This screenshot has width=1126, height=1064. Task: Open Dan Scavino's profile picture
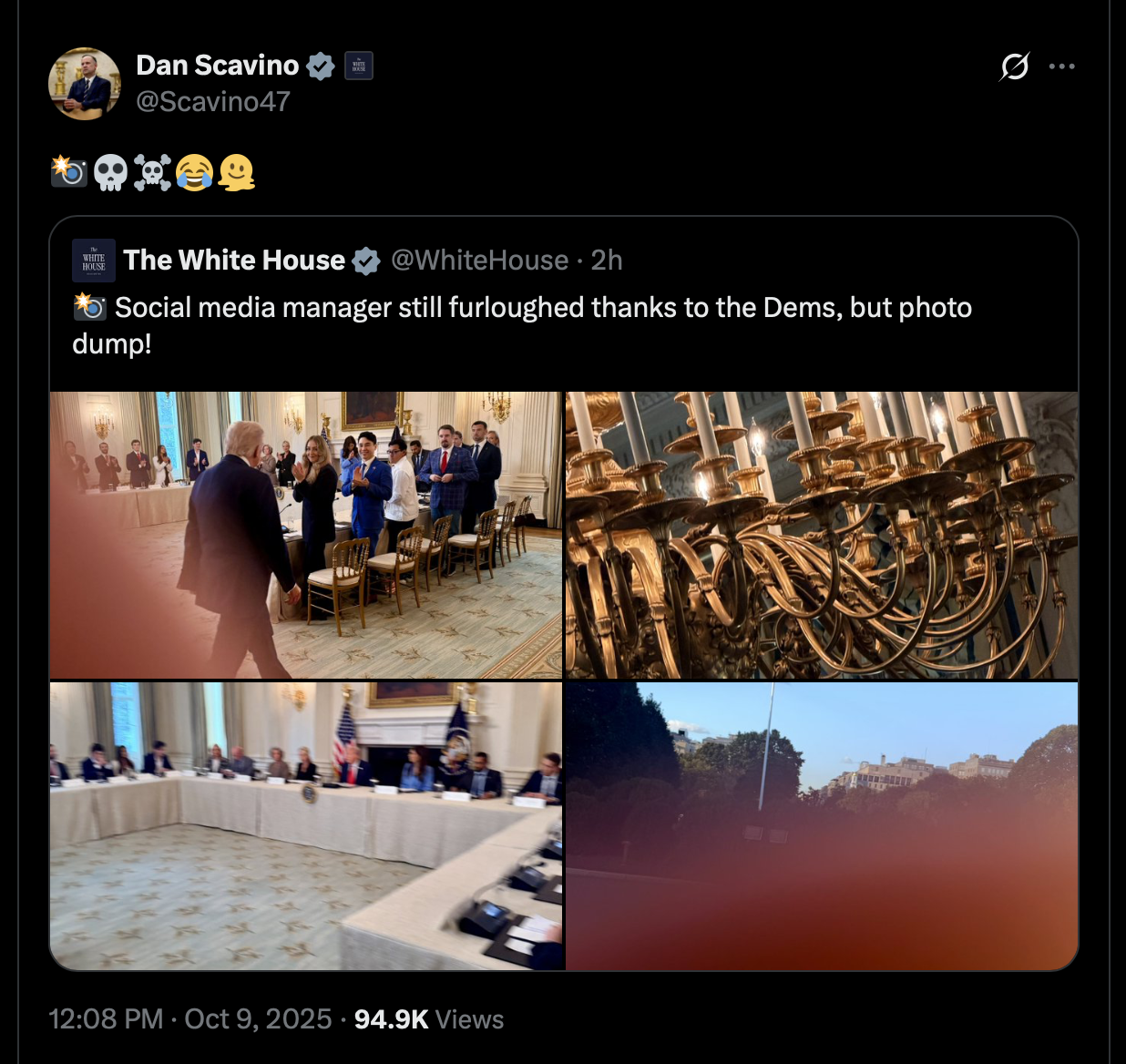pos(84,84)
